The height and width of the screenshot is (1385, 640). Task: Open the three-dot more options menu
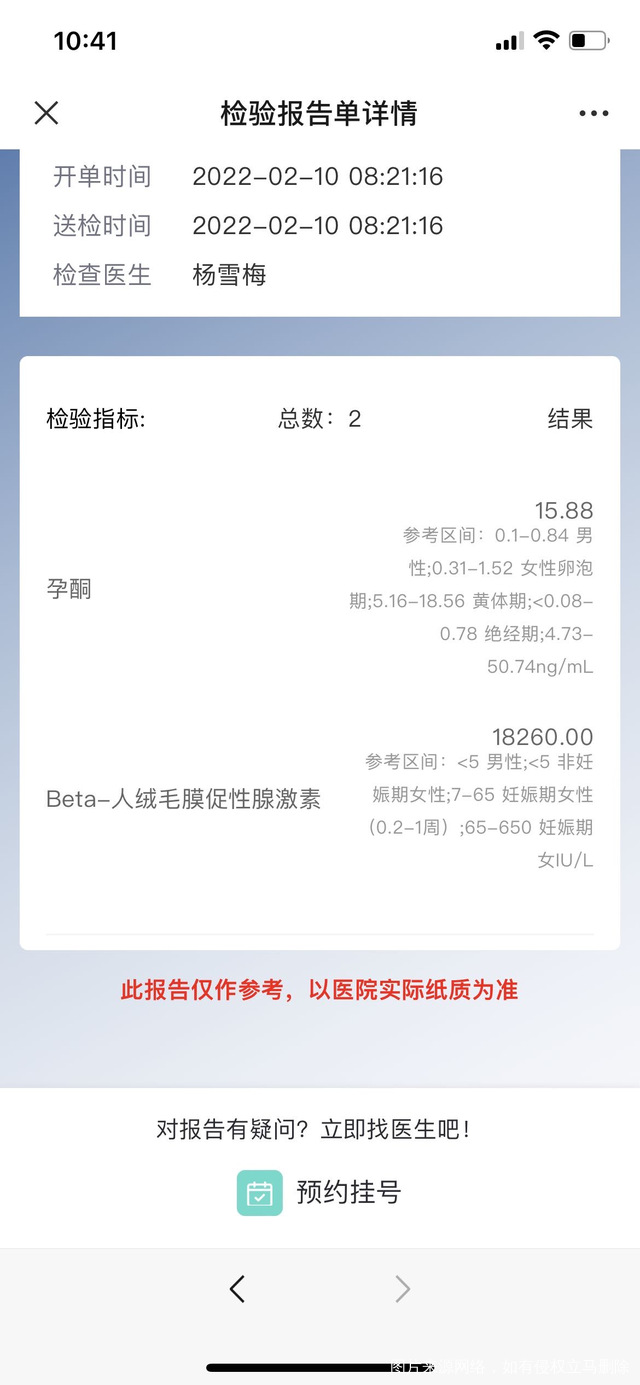[594, 114]
